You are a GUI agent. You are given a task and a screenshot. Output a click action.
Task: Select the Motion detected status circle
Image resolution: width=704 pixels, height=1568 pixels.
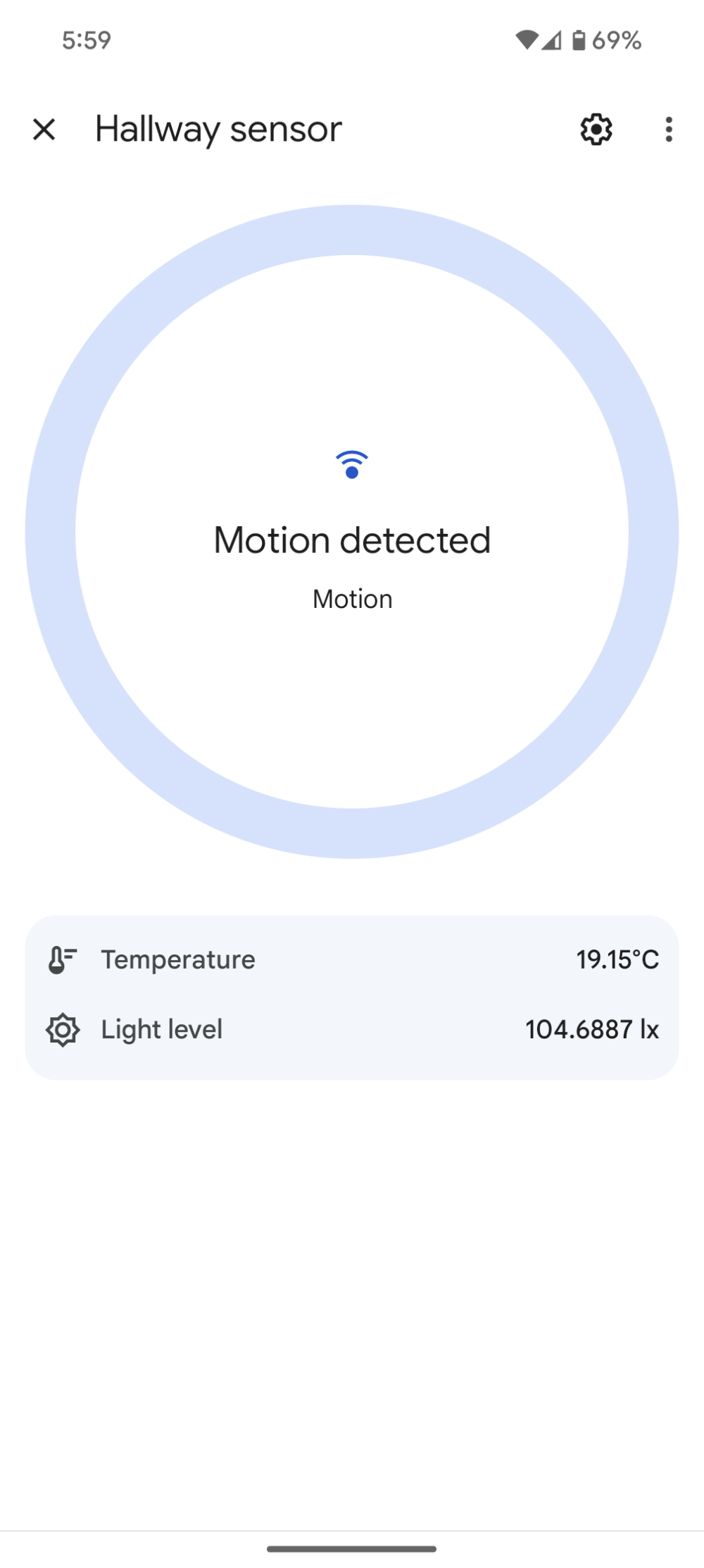(352, 535)
